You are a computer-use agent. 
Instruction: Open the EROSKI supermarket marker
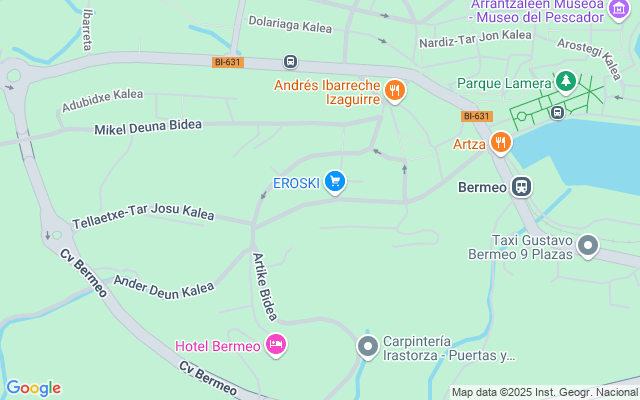335,183
